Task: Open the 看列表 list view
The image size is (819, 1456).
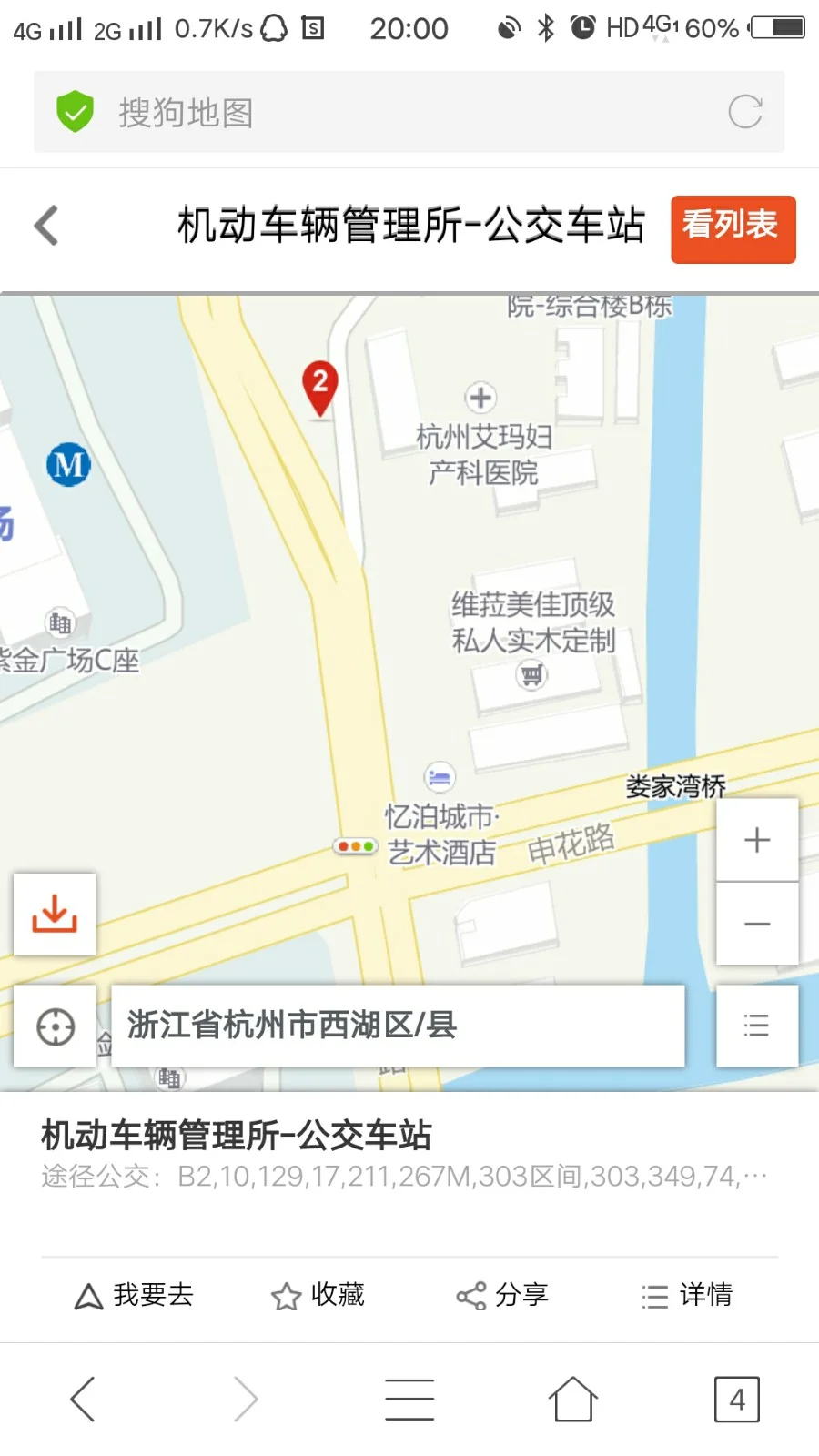Action: [733, 229]
